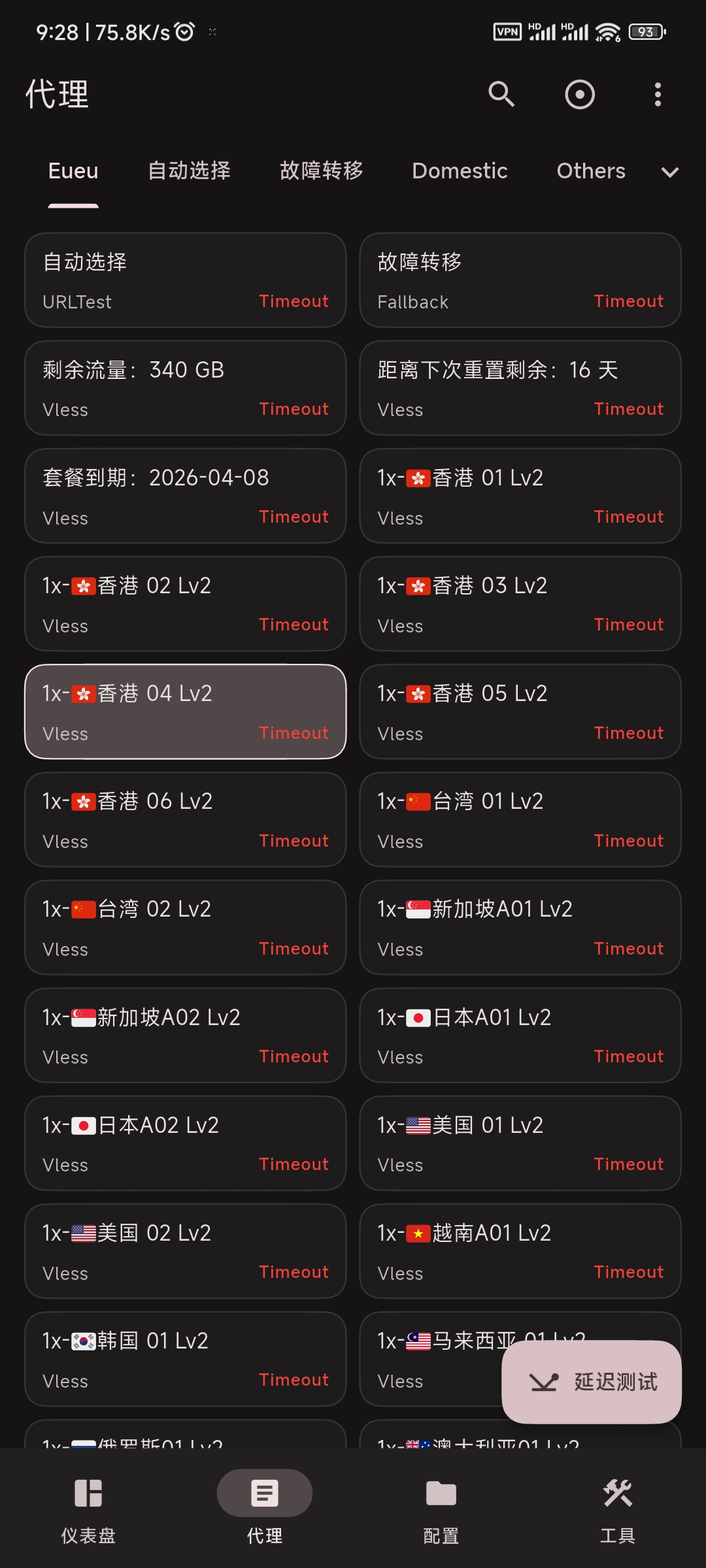Select the 自动选择 URLTest proxy card
The height and width of the screenshot is (1568, 706).
pyautogui.click(x=185, y=280)
